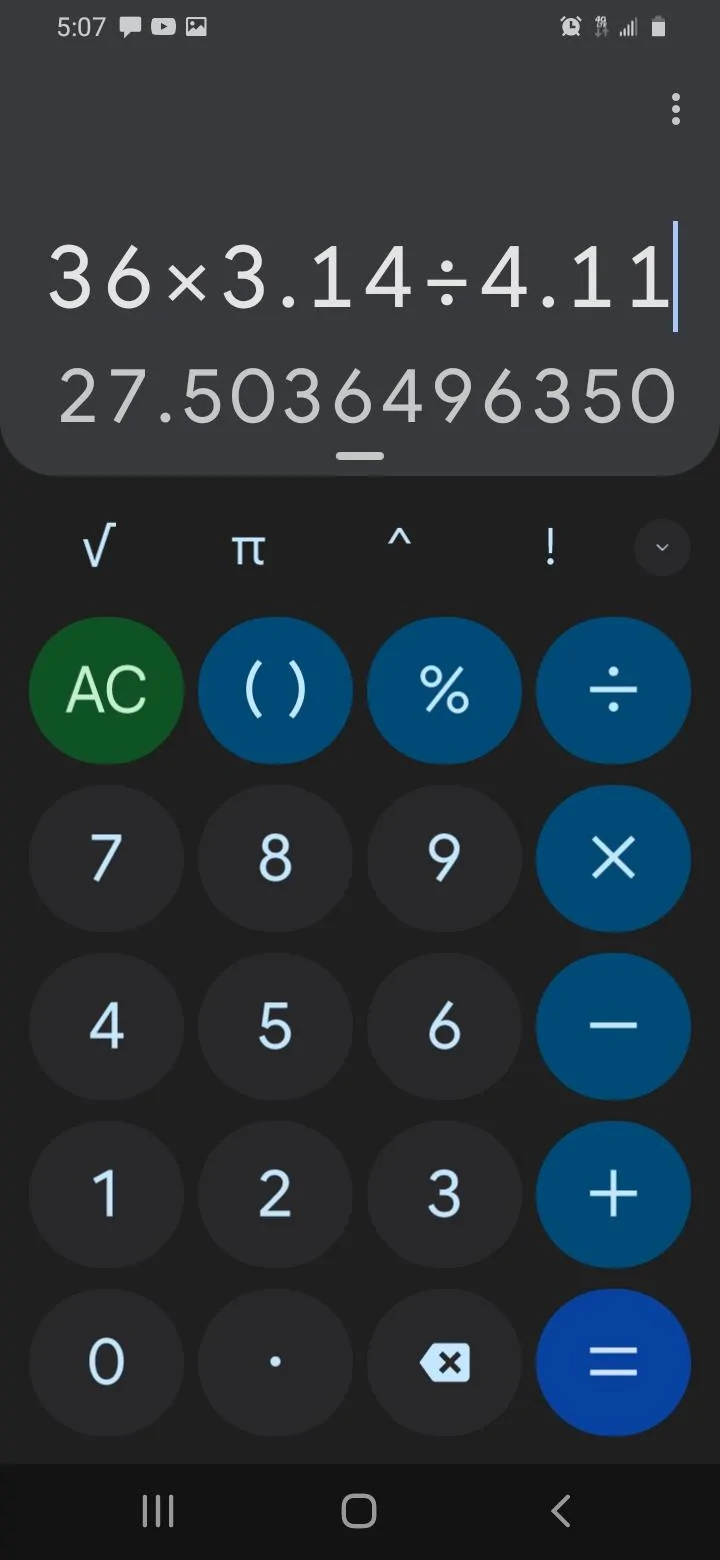This screenshot has height=1560, width=720.
Task: Enter the digit 0
Action: click(x=106, y=1363)
